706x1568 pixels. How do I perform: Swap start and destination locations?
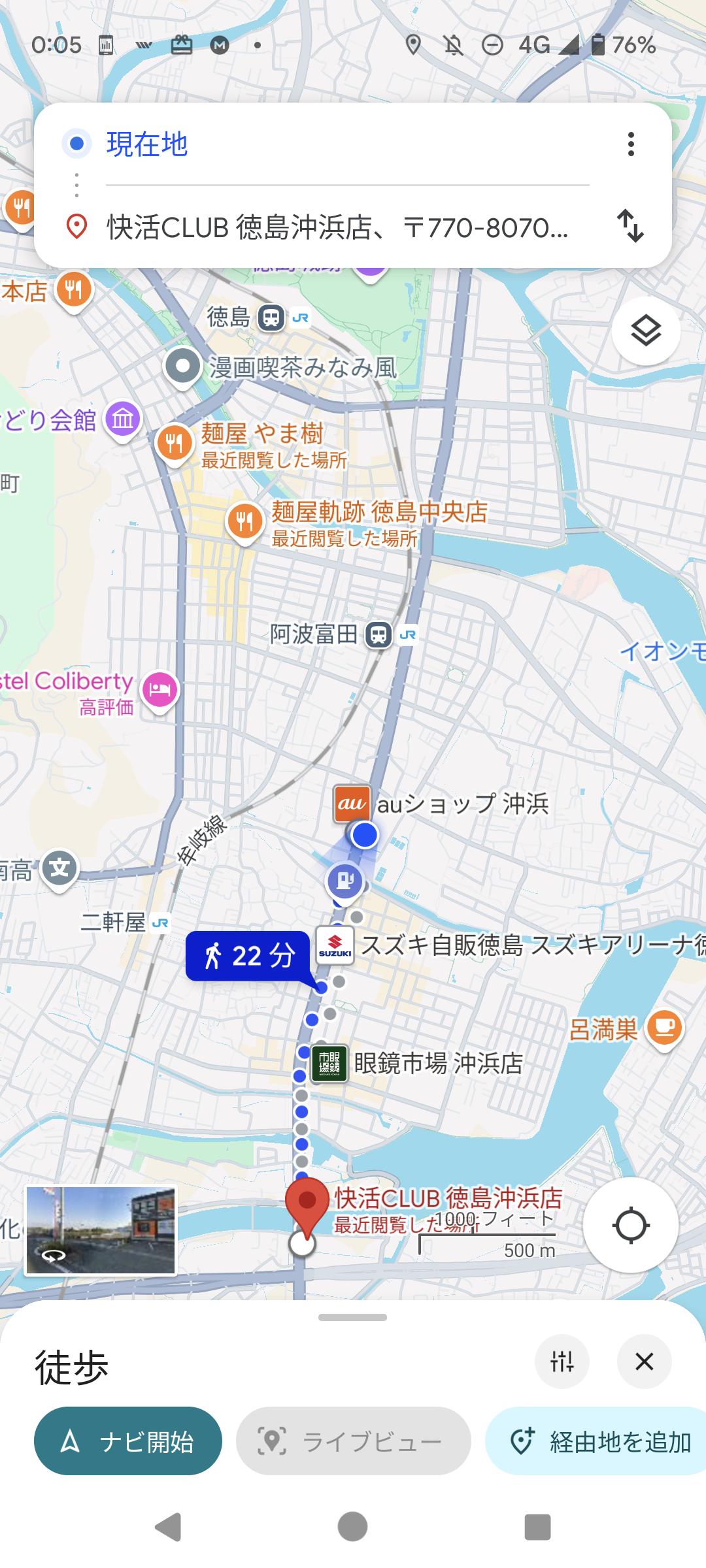tap(631, 226)
